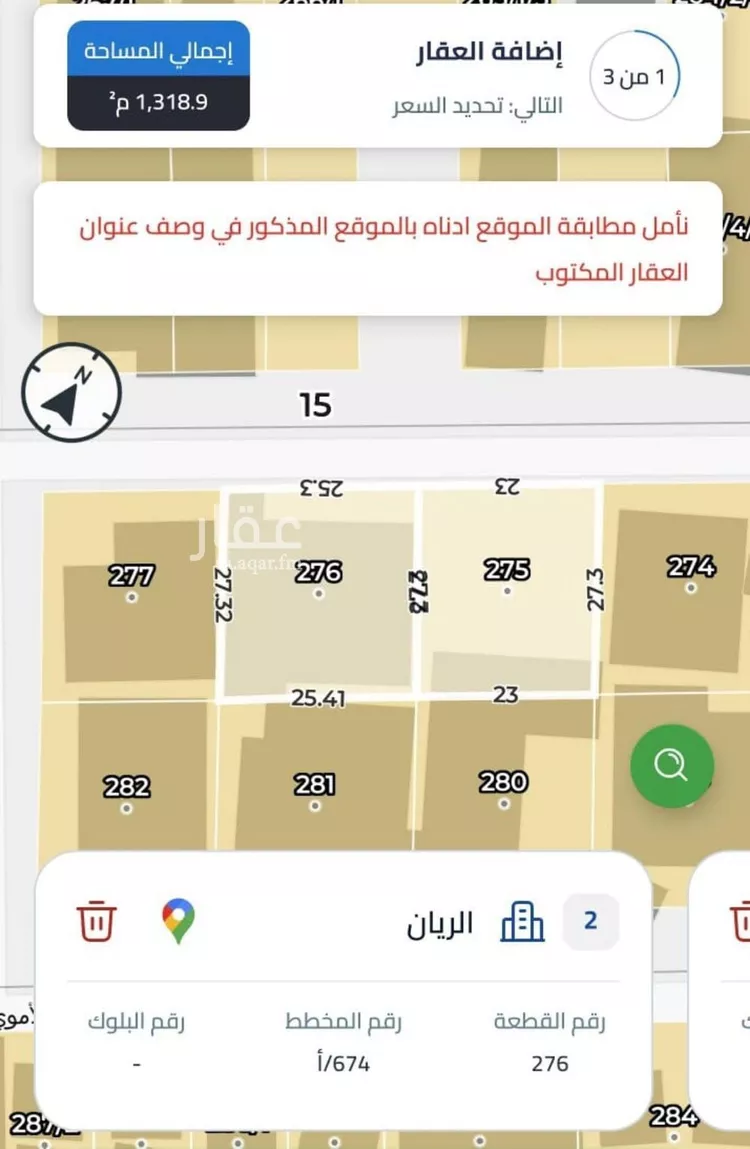Image resolution: width=750 pixels, height=1149 pixels.
Task: Delete the الريان property using the trash icon
Action: 97,922
